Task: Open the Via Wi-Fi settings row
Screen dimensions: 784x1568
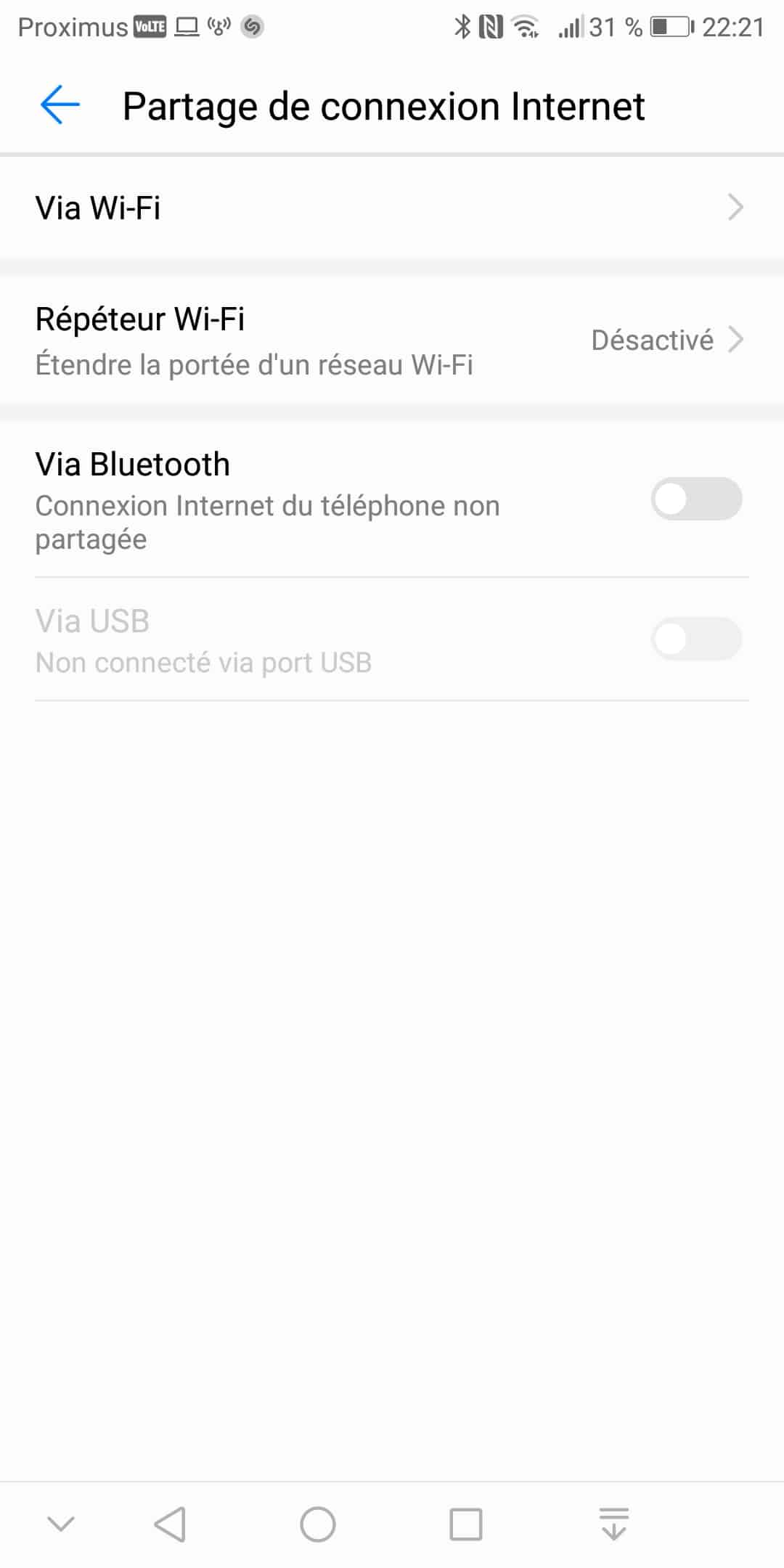Action: coord(392,208)
